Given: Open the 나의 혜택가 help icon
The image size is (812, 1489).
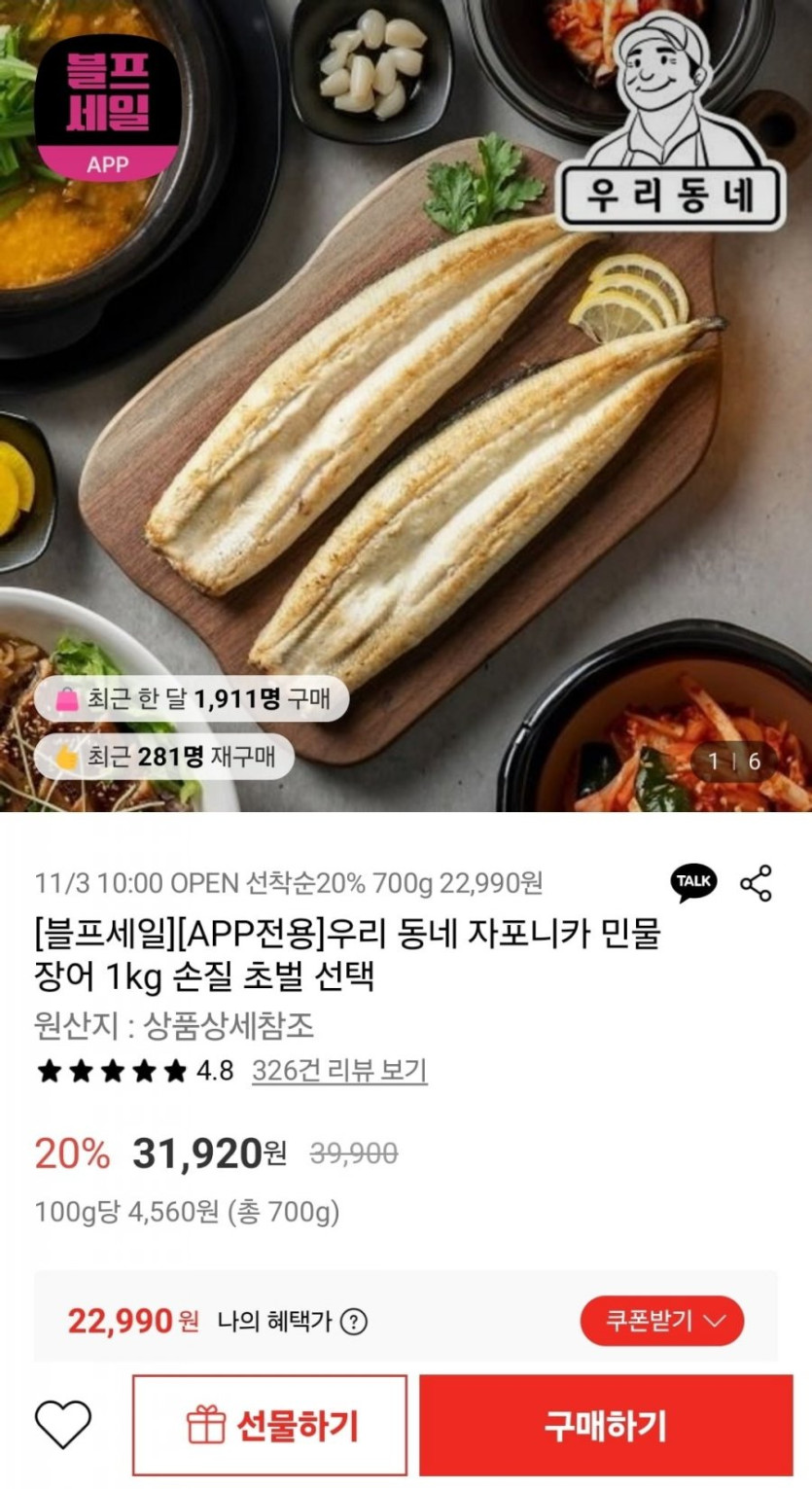Looking at the screenshot, I should pos(356,1322).
